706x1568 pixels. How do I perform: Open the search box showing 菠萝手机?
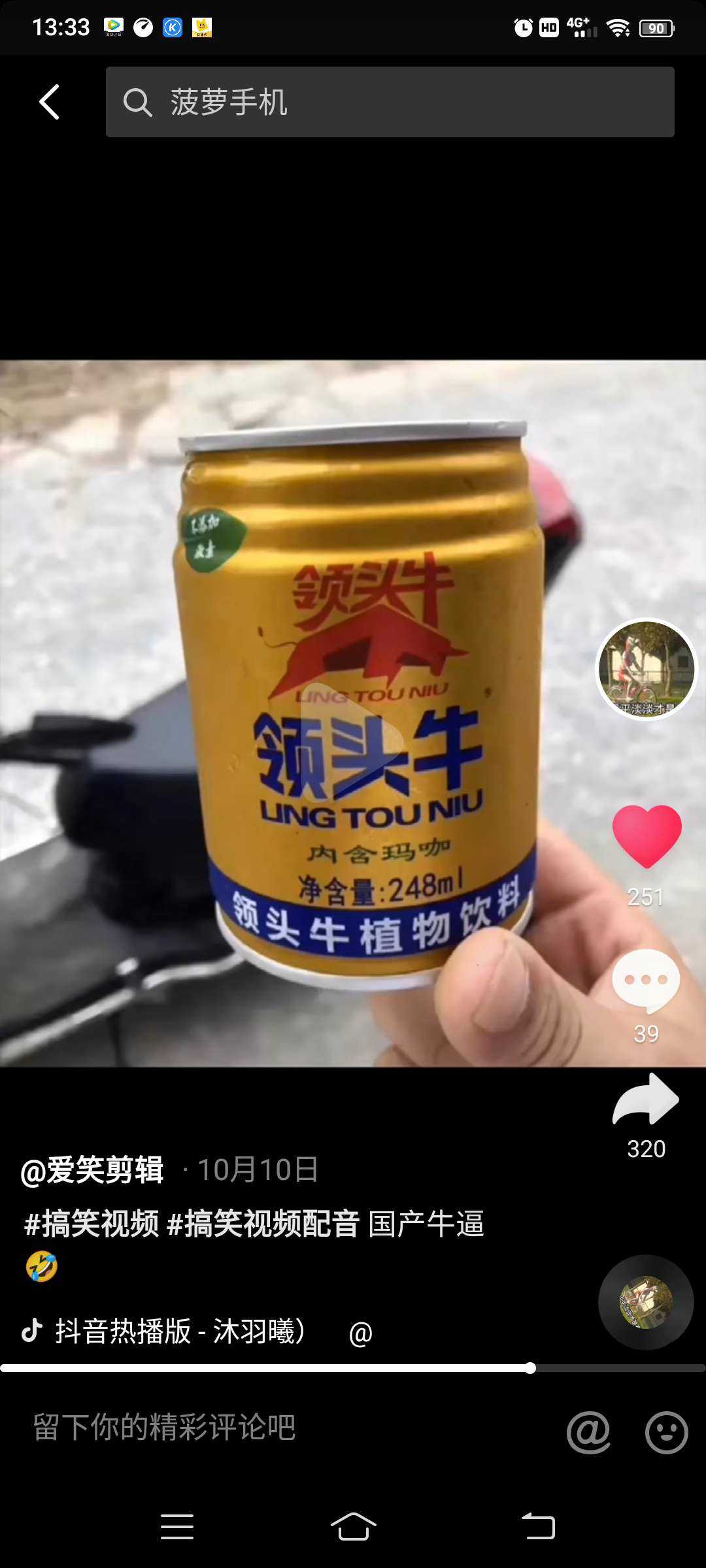coord(390,102)
